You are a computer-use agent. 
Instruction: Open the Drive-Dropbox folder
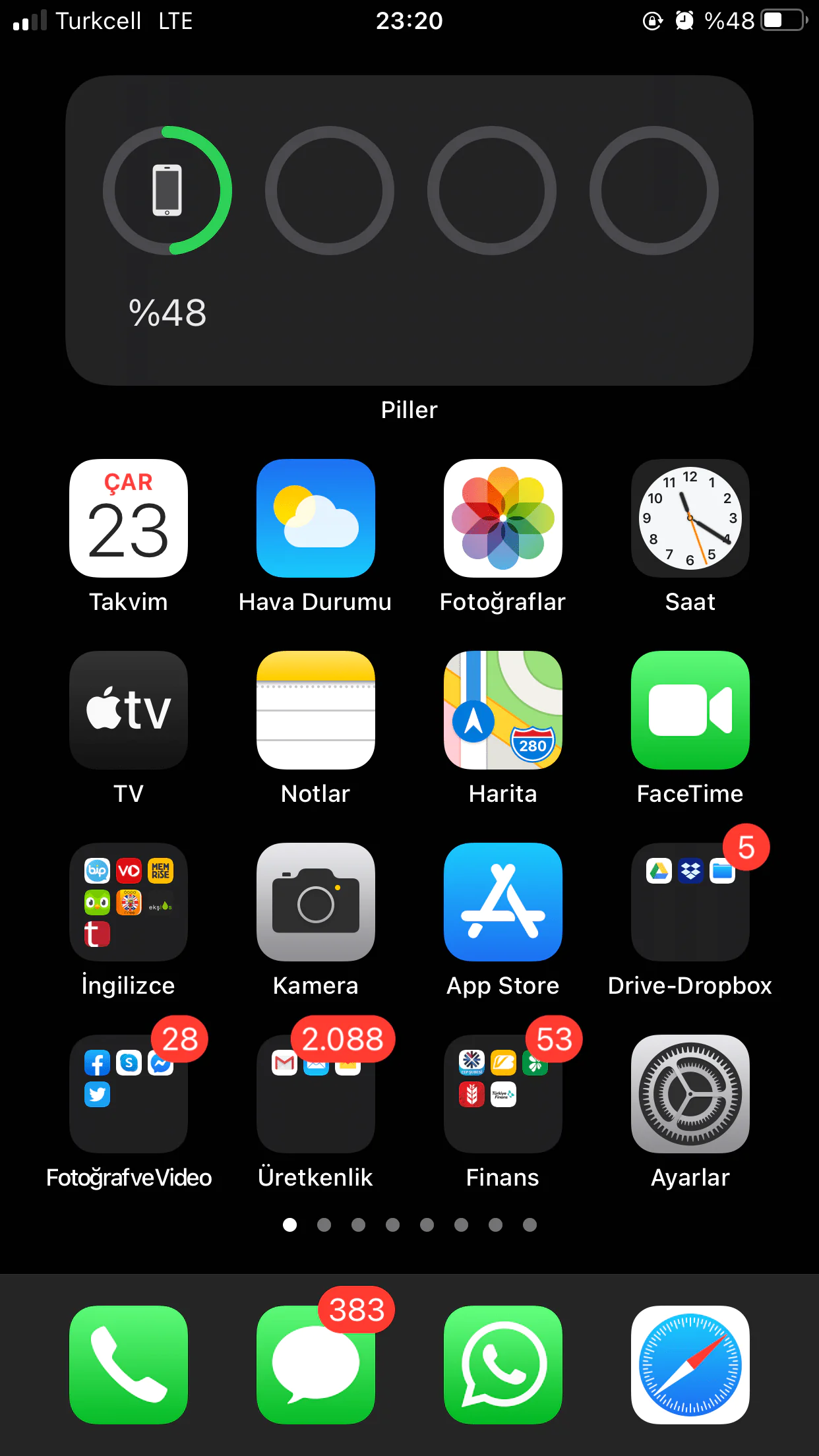click(x=690, y=902)
